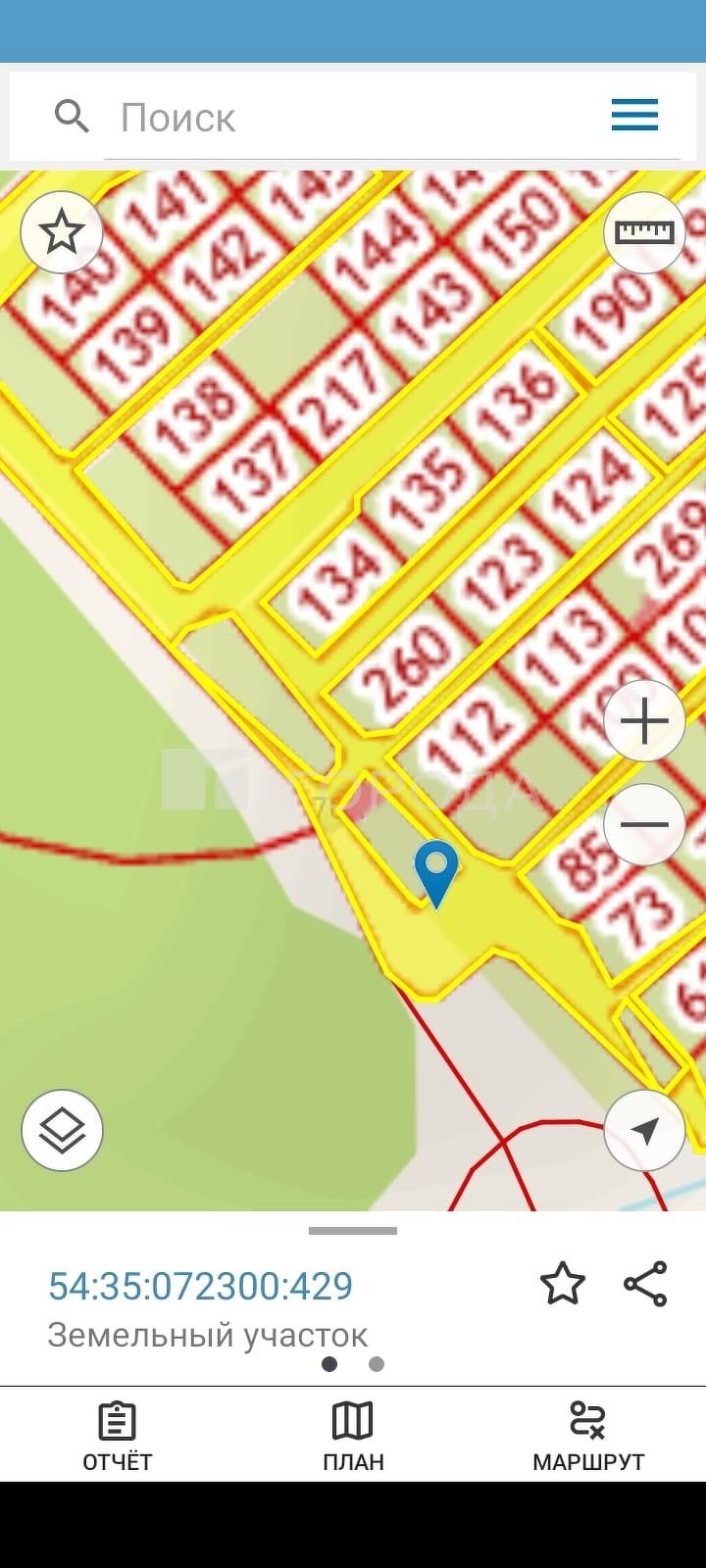Open the ПЛАН plan tab
The width and height of the screenshot is (706, 1568).
click(x=353, y=1436)
